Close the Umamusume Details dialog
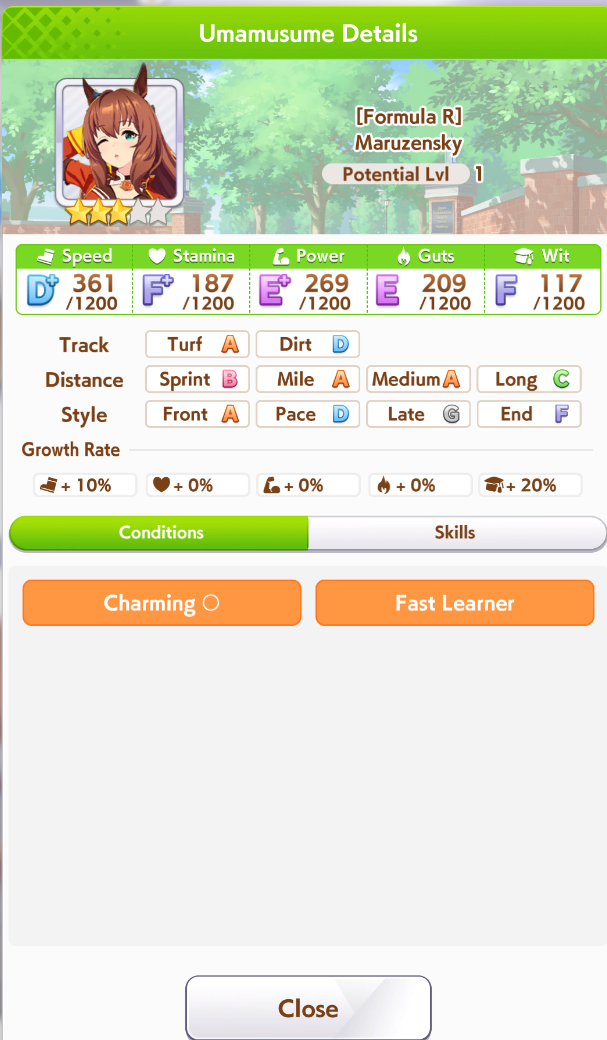The width and height of the screenshot is (607, 1040). pos(308,1008)
